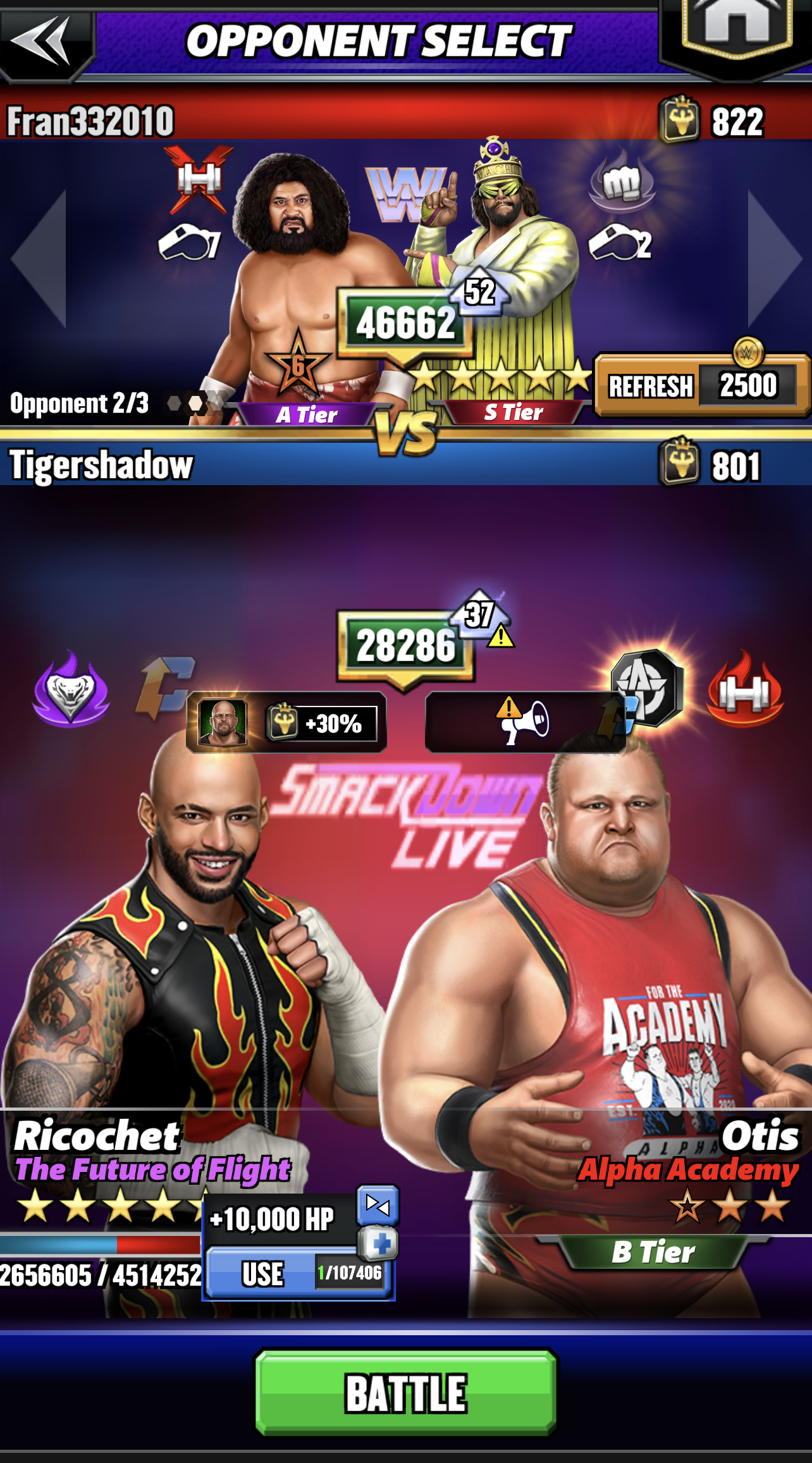
Task: Show the next opponent with right arrow
Action: pos(773,259)
